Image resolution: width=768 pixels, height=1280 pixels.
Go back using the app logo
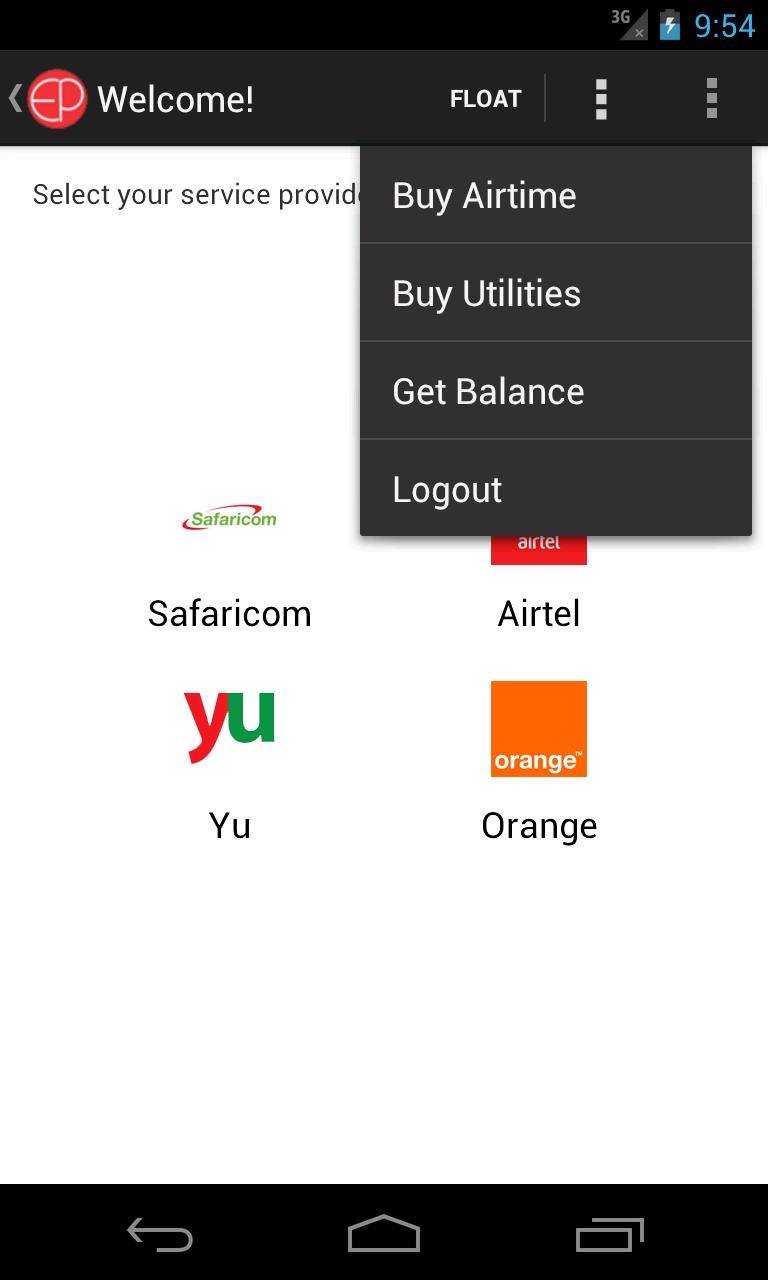click(48, 99)
